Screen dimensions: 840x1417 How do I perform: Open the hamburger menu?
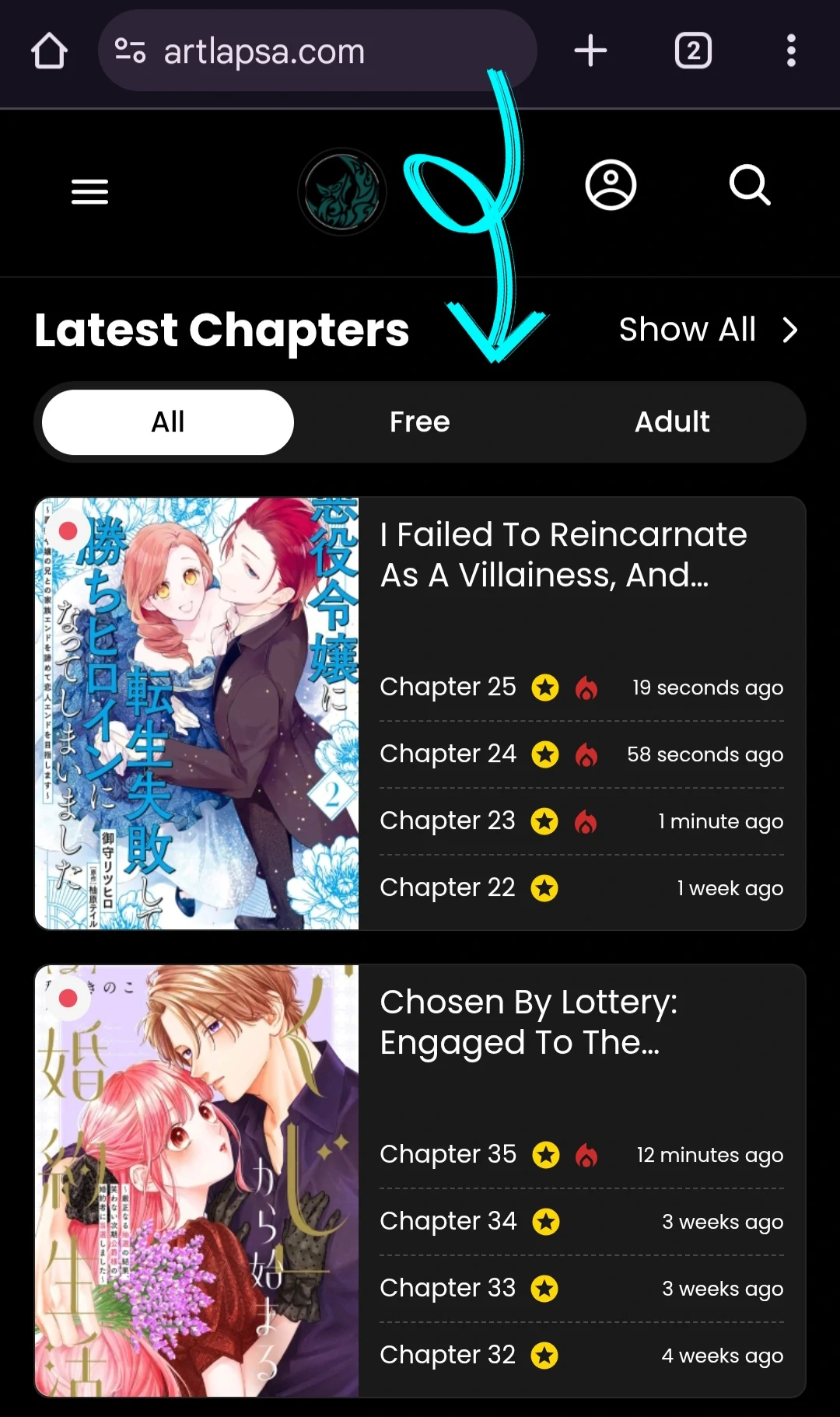89,191
